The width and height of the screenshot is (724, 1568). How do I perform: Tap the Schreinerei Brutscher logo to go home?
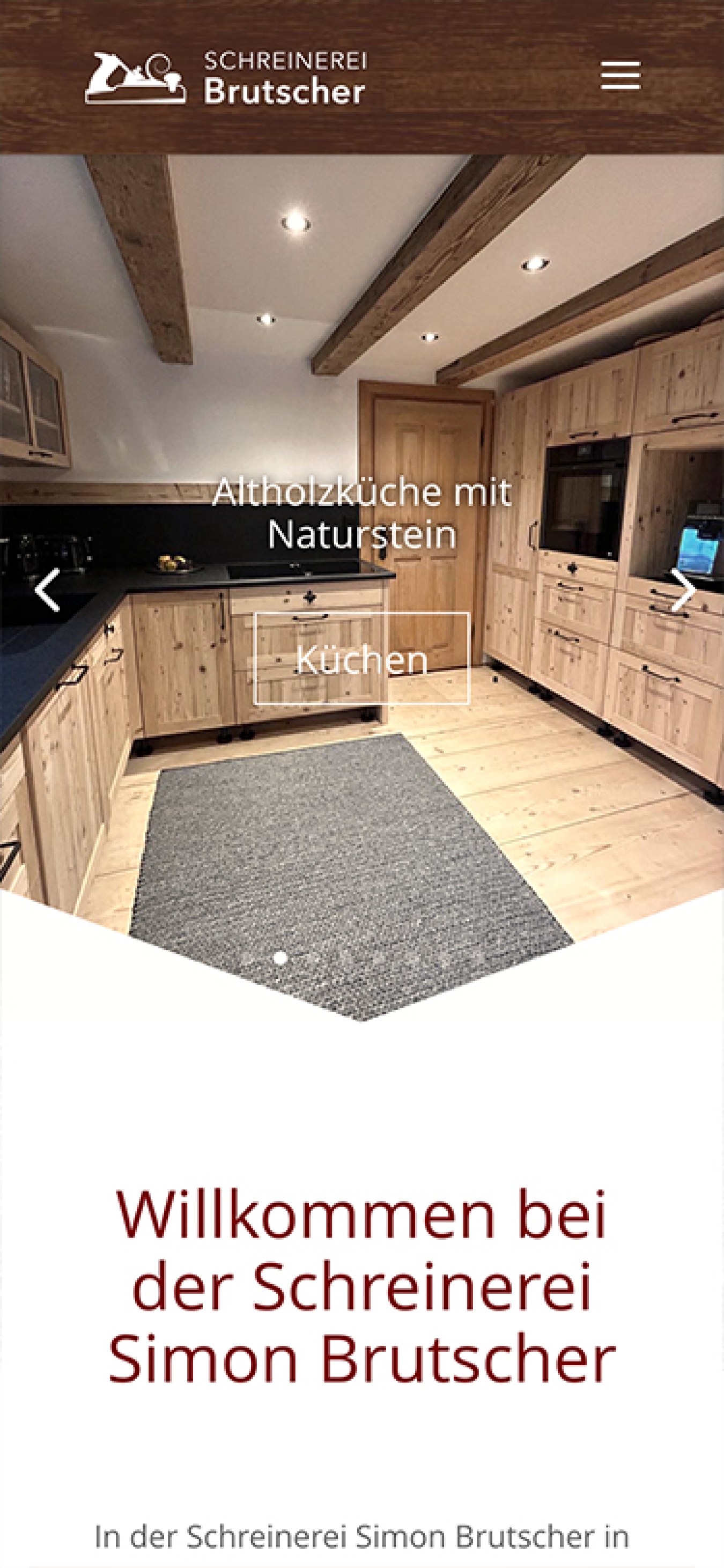pyautogui.click(x=226, y=78)
